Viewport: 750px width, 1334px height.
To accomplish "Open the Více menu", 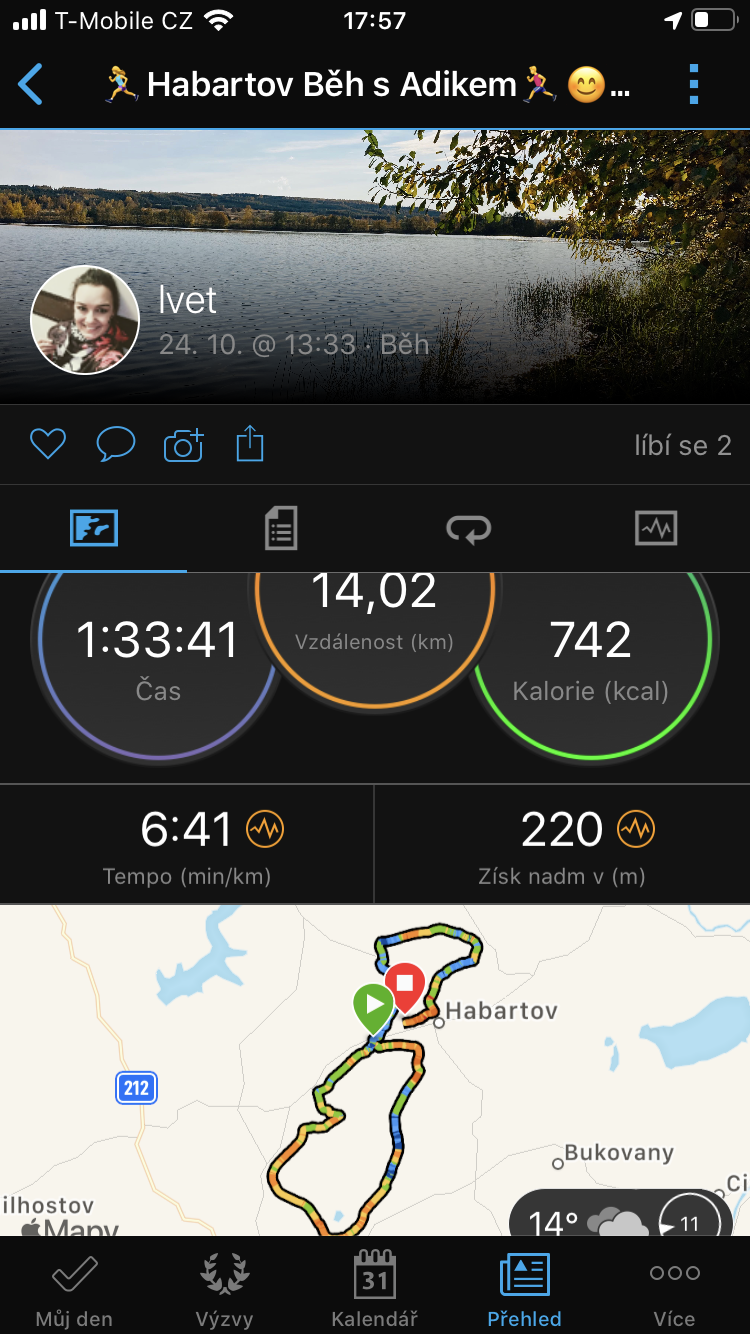I will pyautogui.click(x=675, y=1290).
